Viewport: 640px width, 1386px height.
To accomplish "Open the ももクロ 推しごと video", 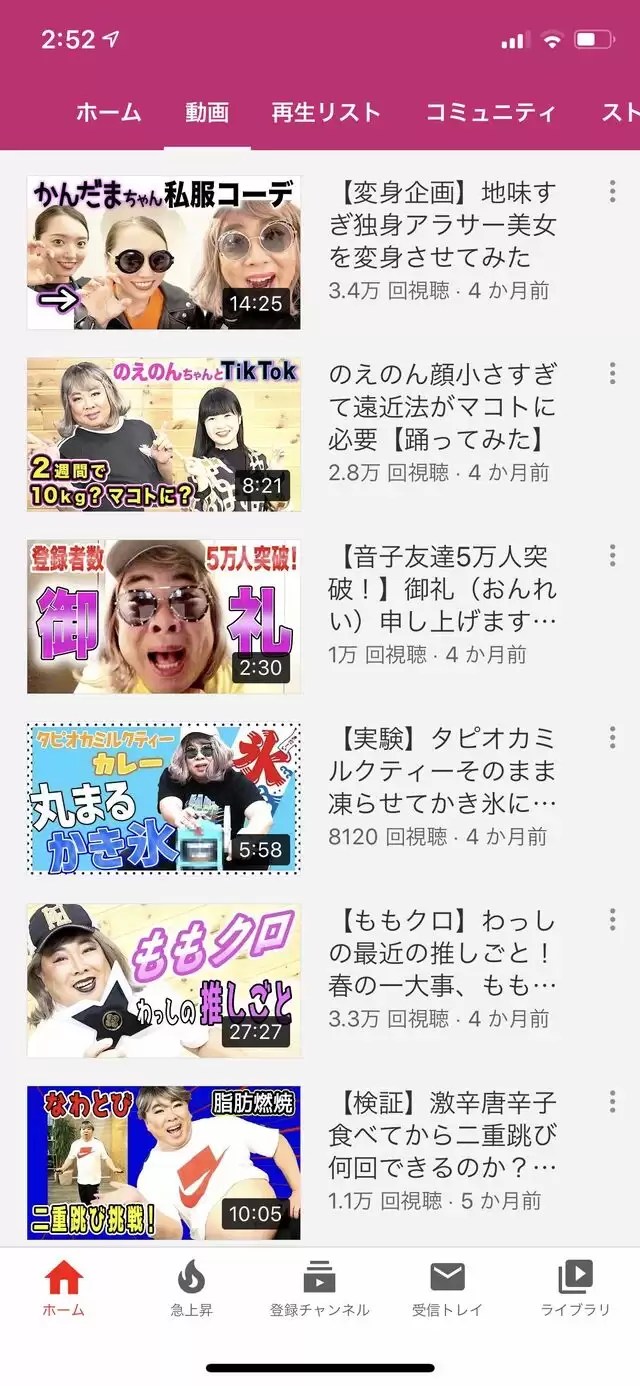I will click(x=164, y=981).
